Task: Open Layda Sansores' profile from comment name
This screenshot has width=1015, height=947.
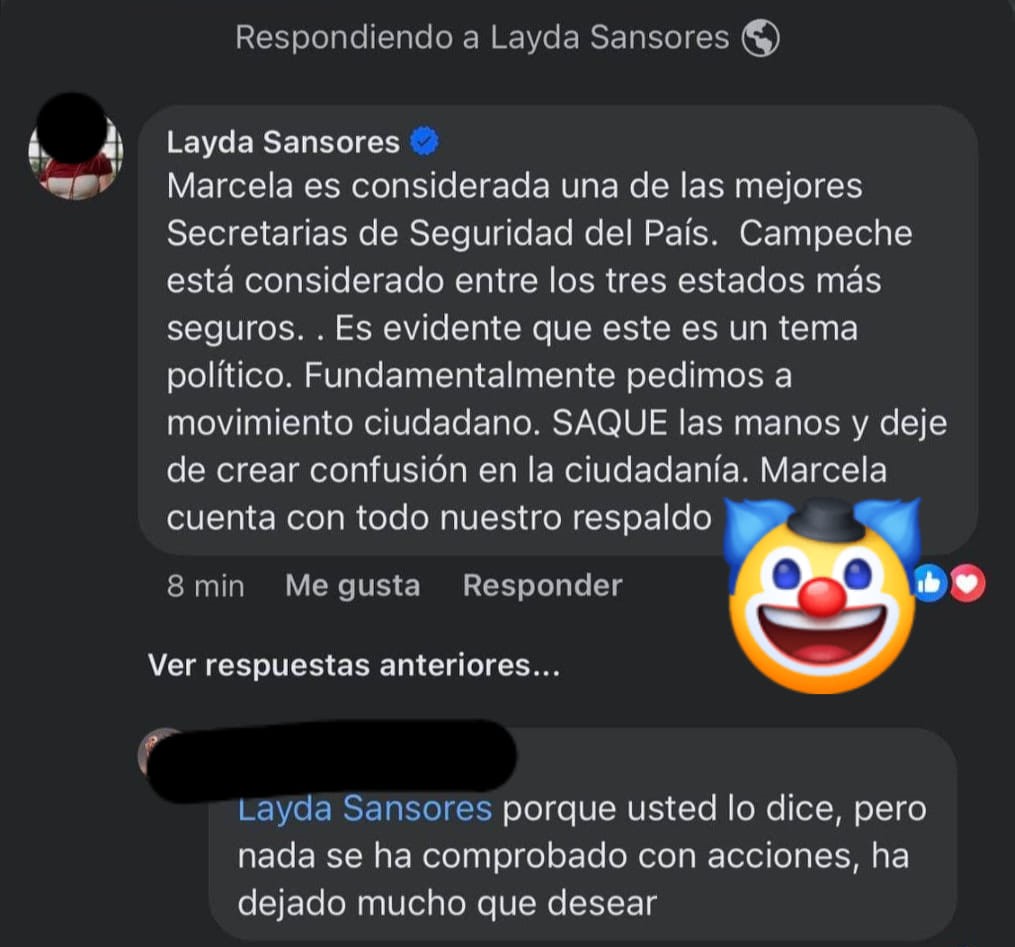Action: point(283,143)
